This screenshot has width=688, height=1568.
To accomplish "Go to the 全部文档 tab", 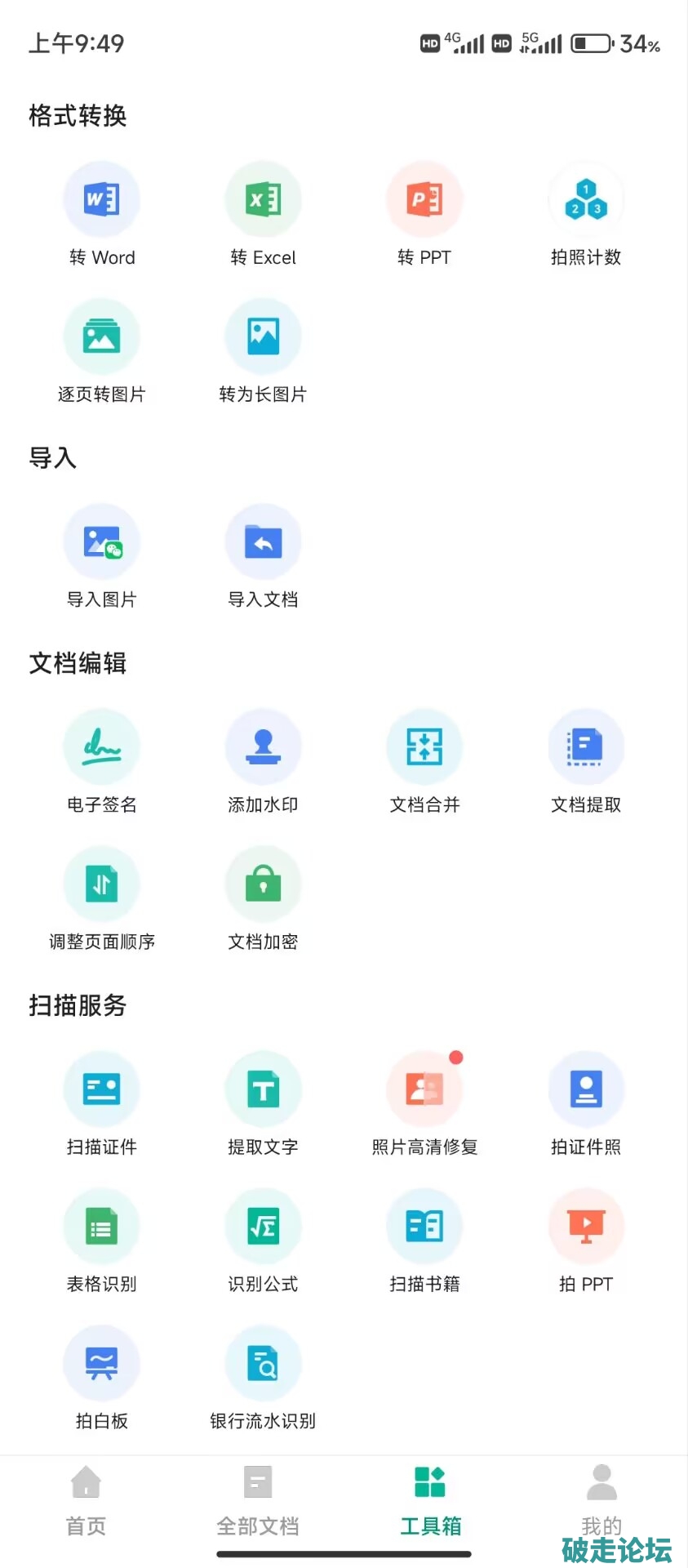I will pos(258,1500).
